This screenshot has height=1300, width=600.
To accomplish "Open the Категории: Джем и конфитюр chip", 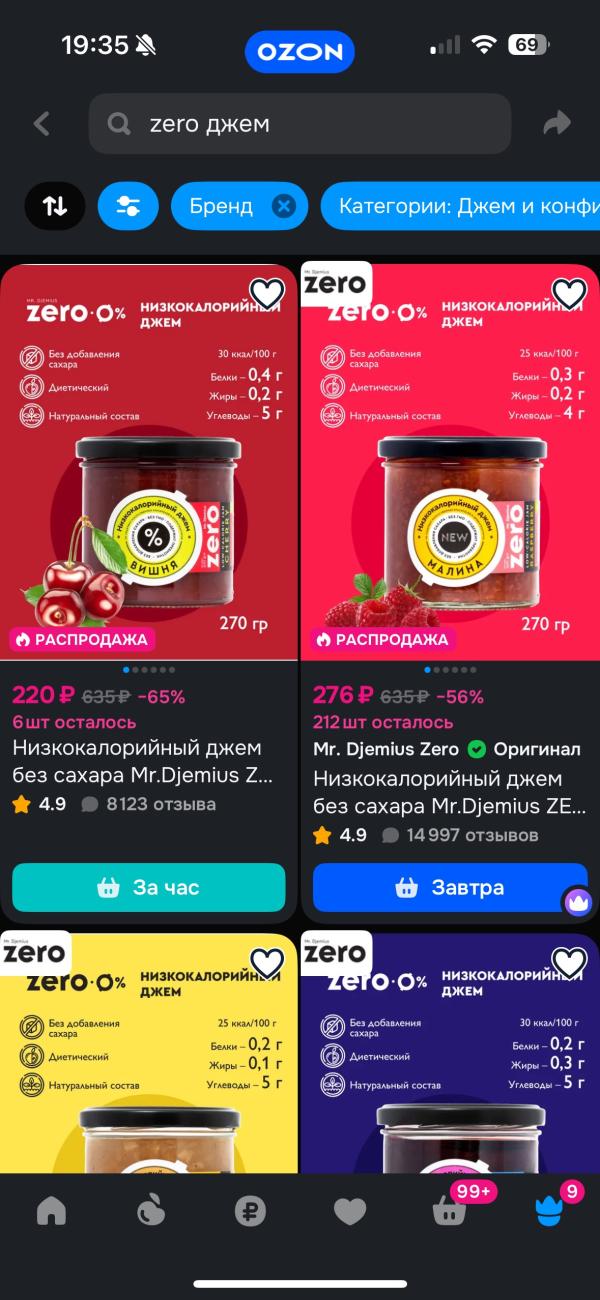I will (461, 206).
